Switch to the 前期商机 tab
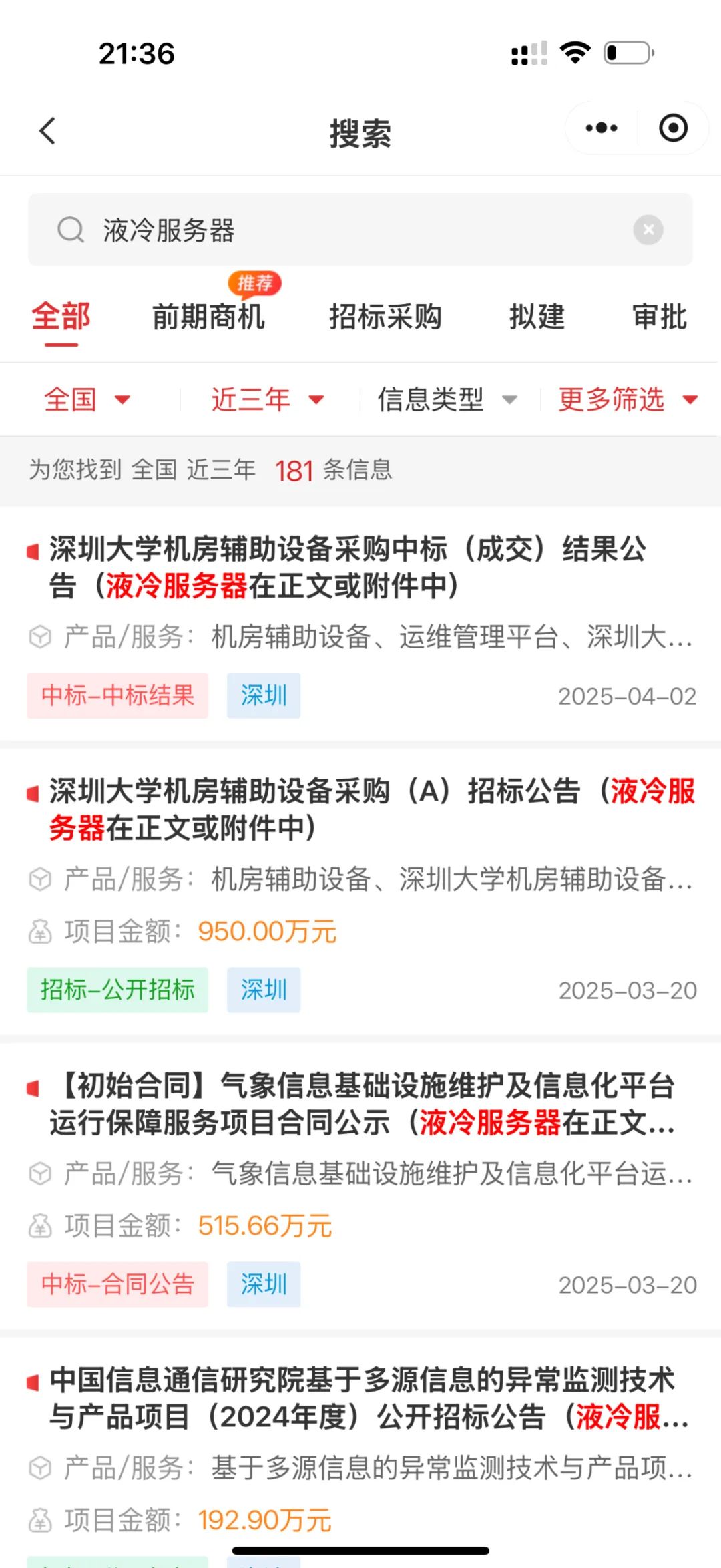 point(209,317)
